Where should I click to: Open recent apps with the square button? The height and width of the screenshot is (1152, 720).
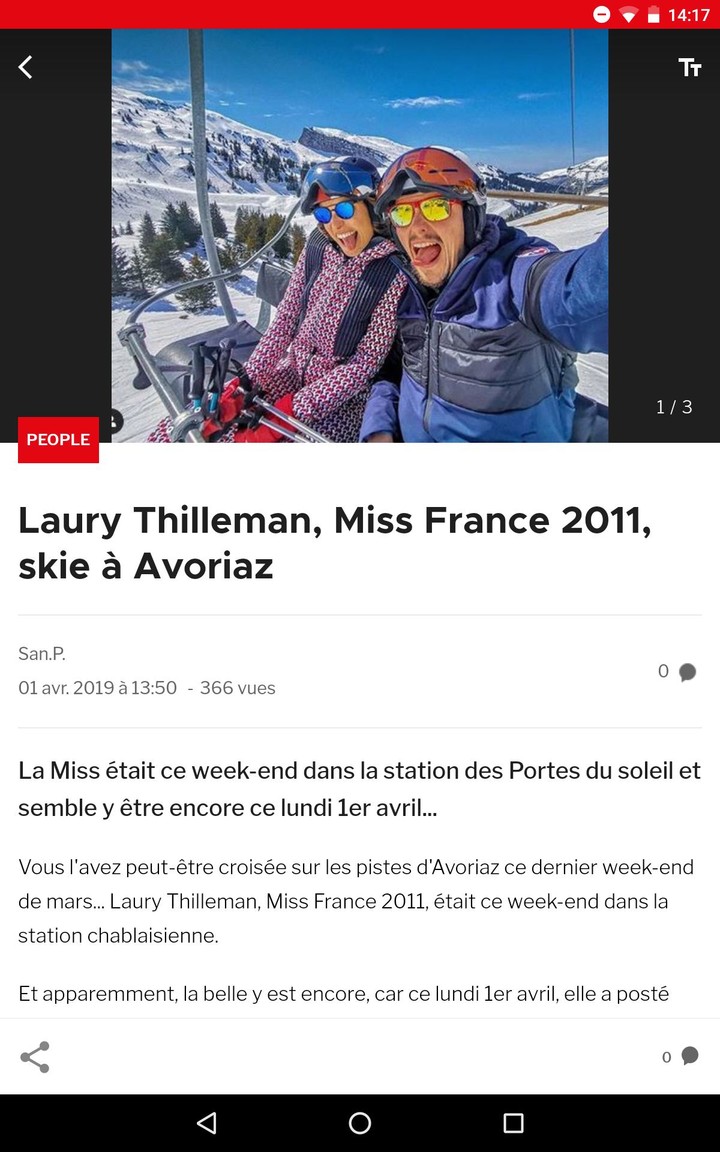click(511, 1122)
